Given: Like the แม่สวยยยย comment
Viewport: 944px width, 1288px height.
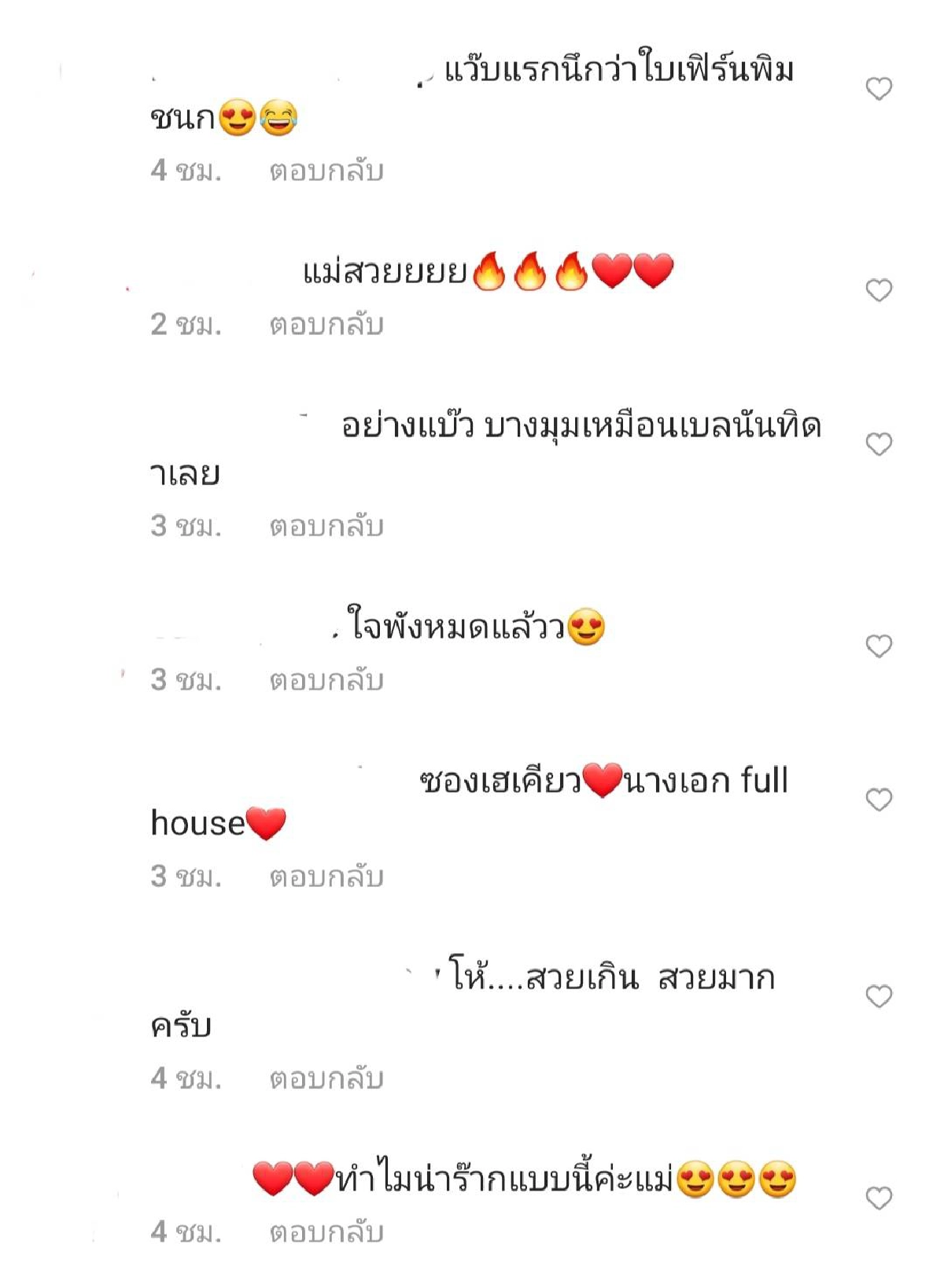Looking at the screenshot, I should (x=879, y=290).
